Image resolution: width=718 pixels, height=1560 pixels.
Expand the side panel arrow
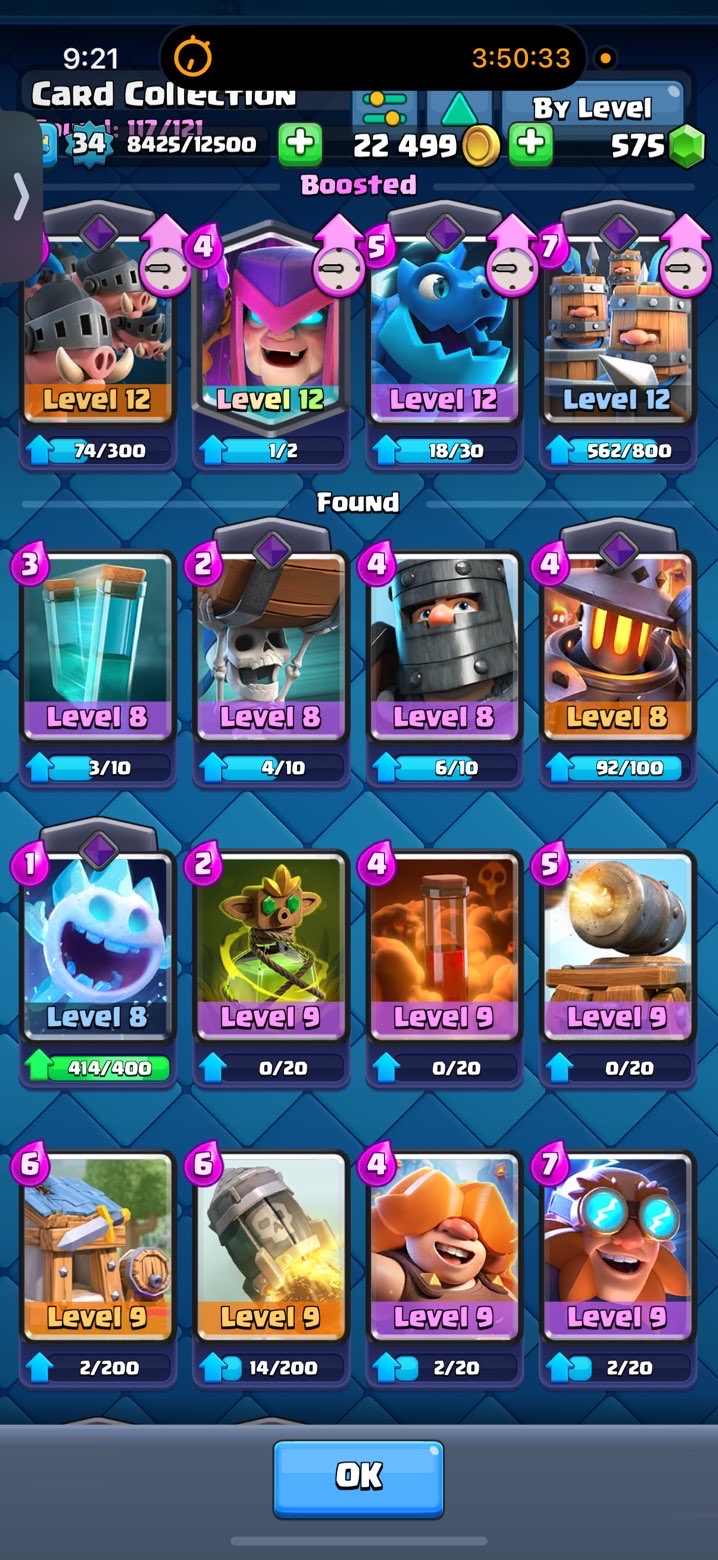tap(20, 196)
